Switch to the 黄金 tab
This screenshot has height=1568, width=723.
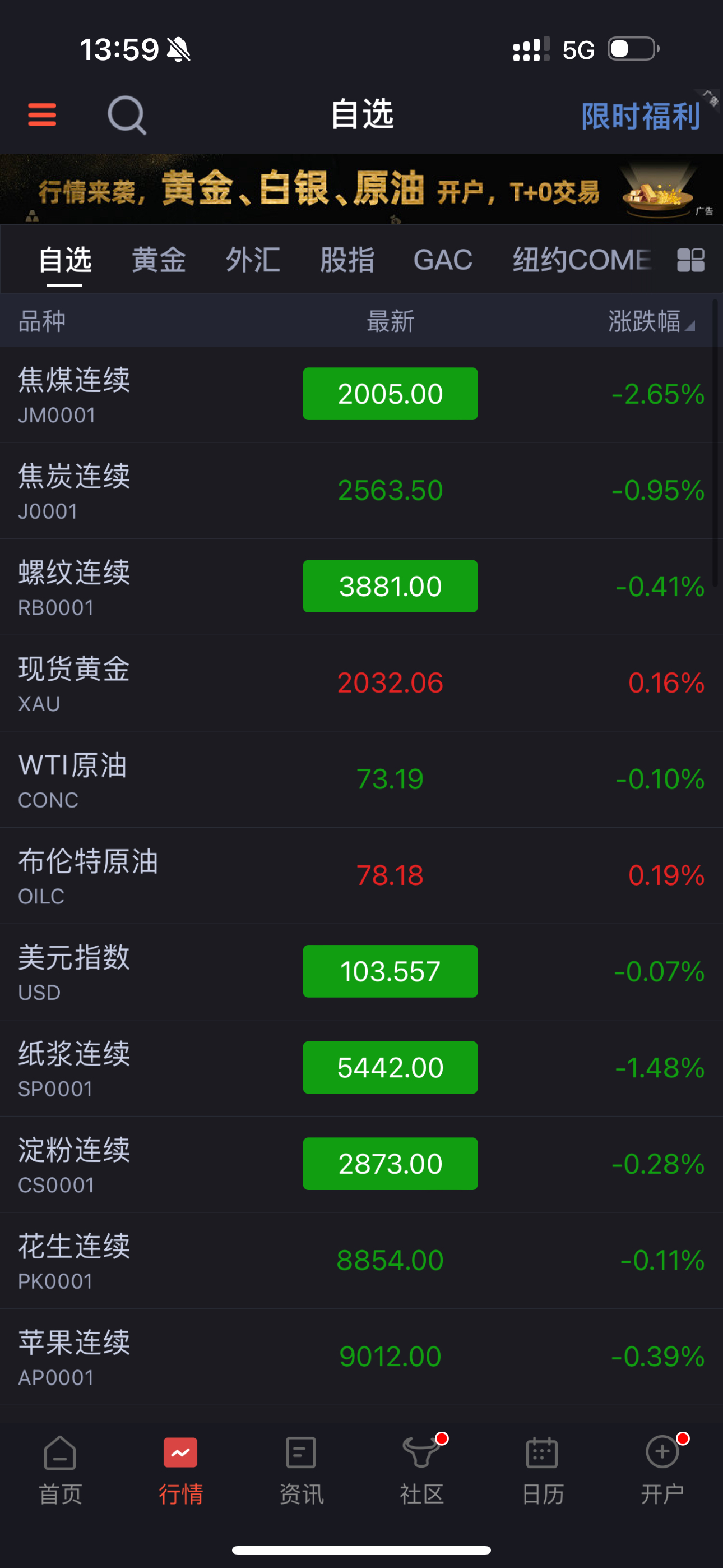(x=159, y=260)
